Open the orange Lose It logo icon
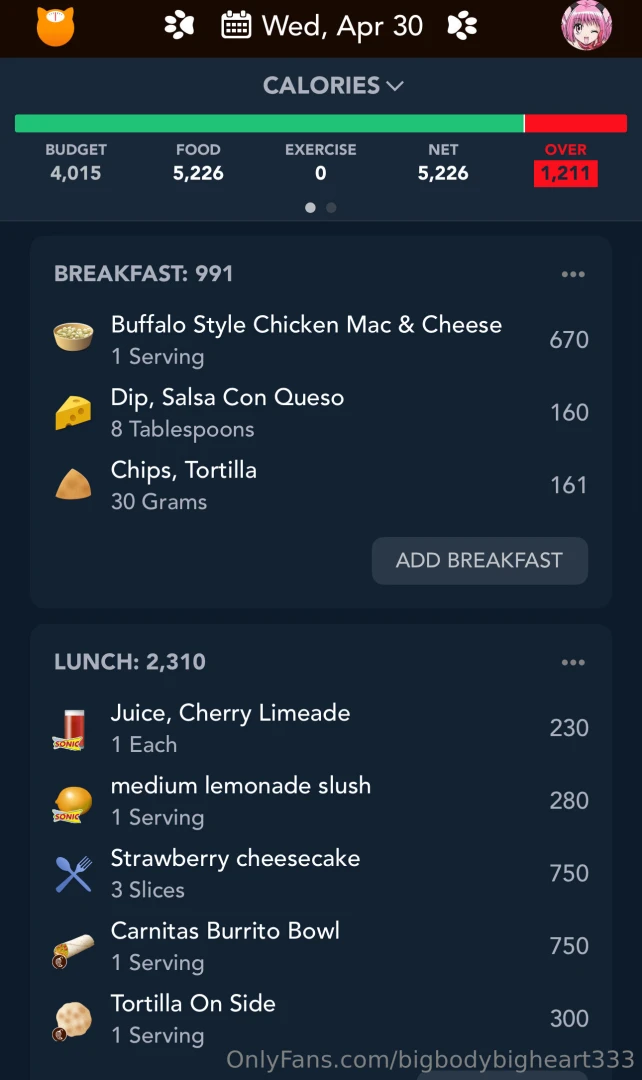642x1080 pixels. click(x=55, y=27)
